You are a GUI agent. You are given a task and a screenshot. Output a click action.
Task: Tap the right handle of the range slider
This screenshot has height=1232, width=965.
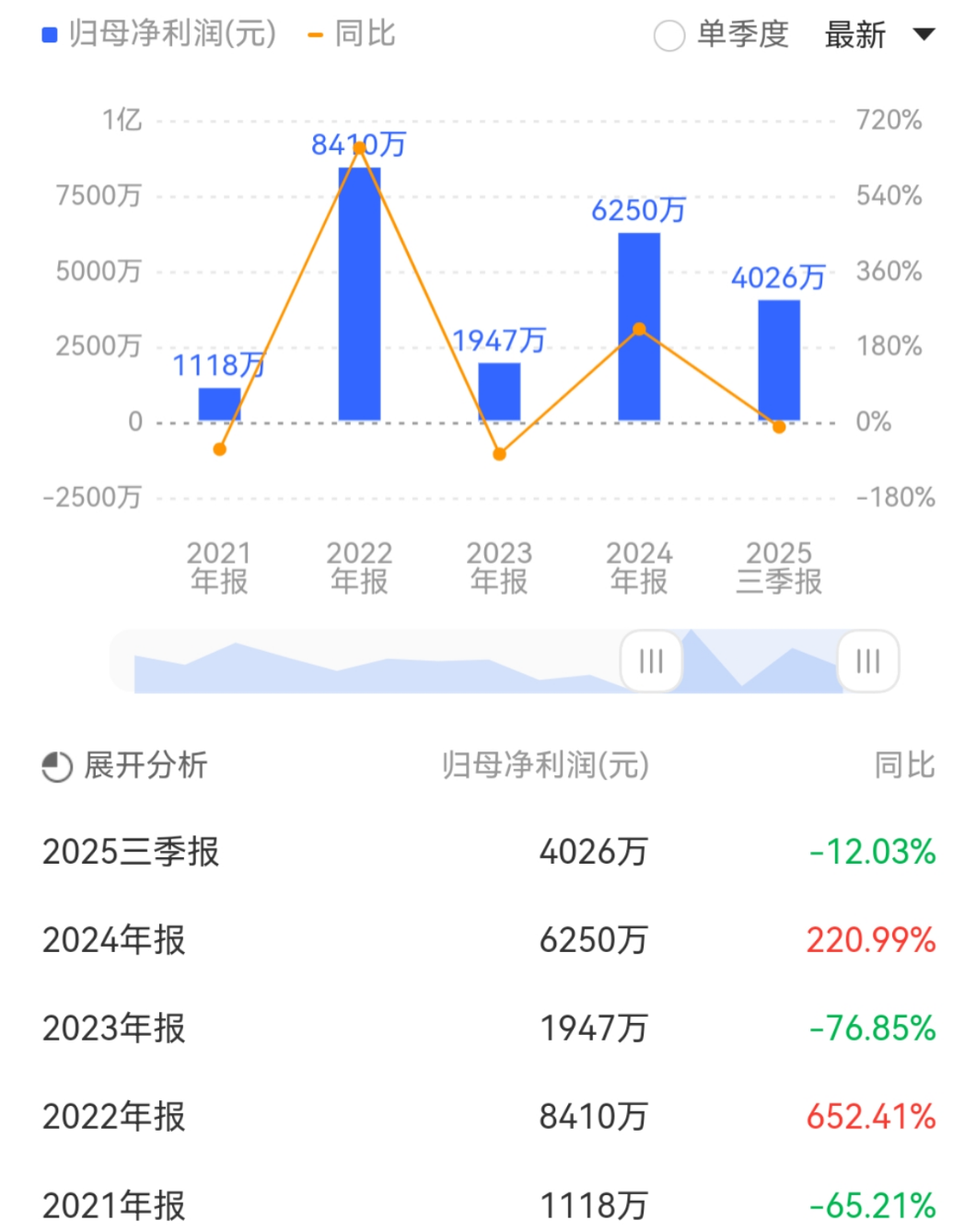click(x=867, y=660)
